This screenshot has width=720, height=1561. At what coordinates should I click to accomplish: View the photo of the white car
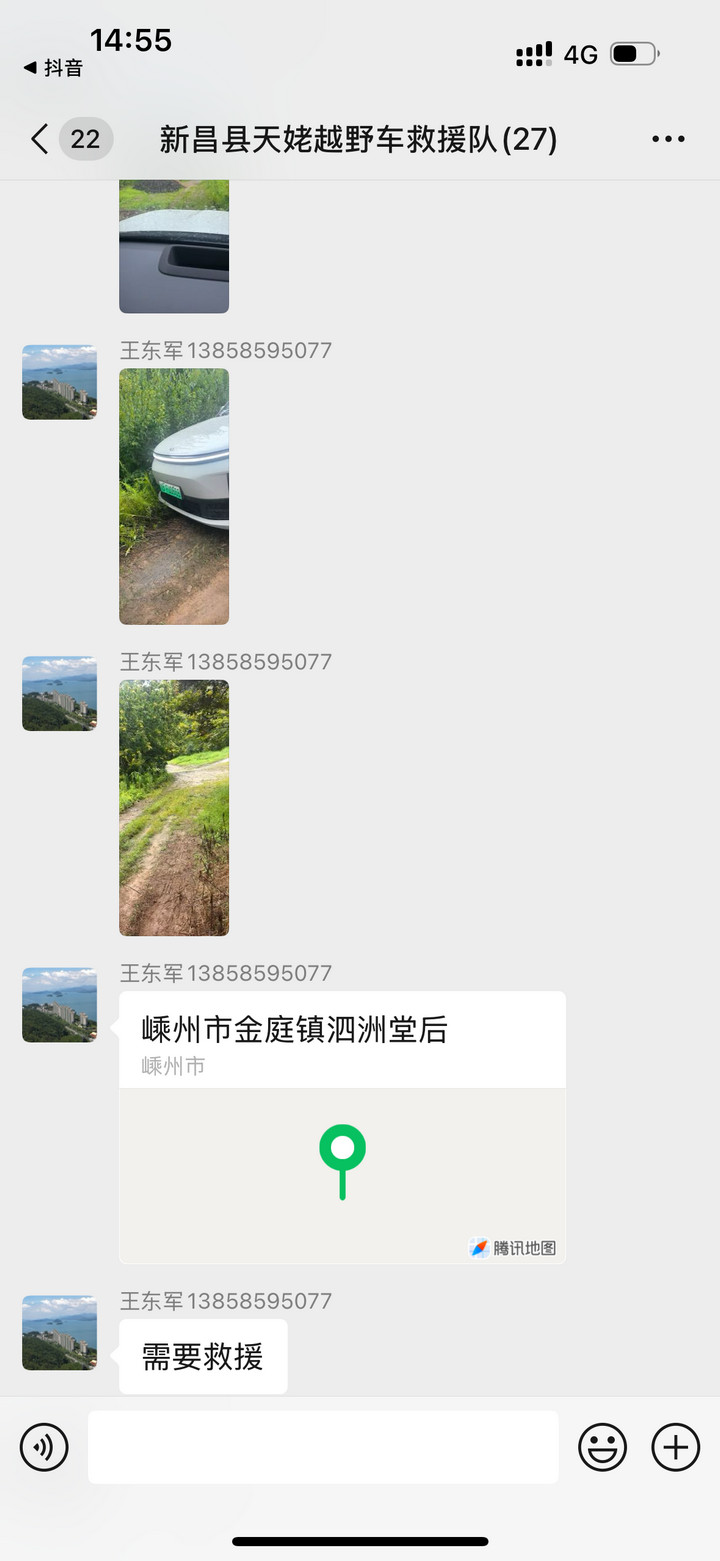(174, 496)
